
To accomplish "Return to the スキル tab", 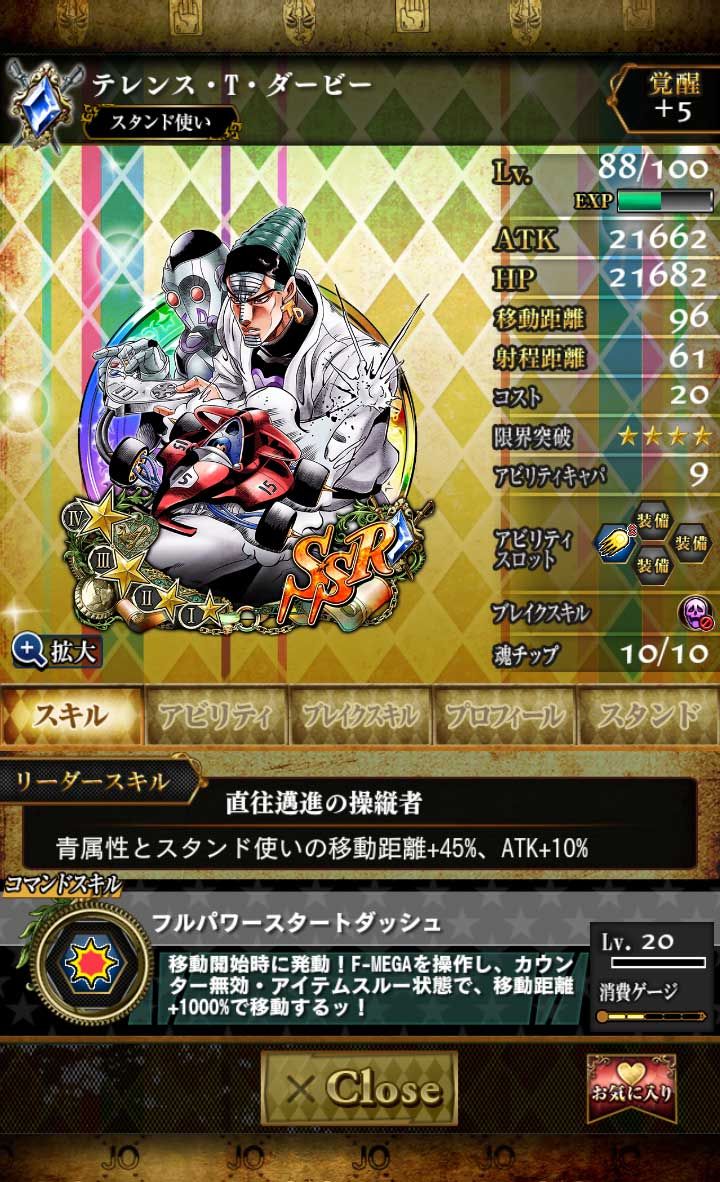I will [70, 716].
